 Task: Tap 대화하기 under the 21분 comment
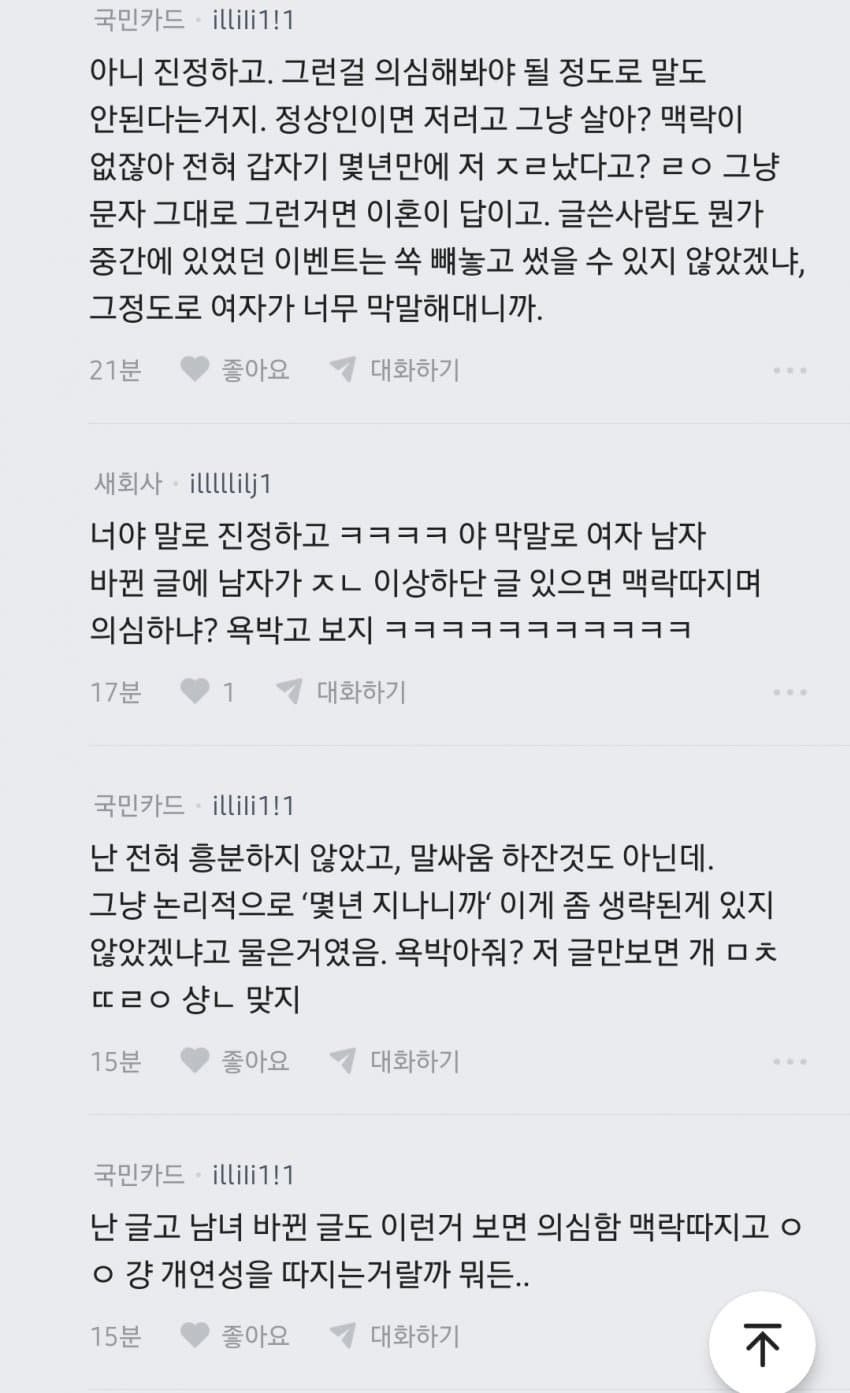point(395,370)
